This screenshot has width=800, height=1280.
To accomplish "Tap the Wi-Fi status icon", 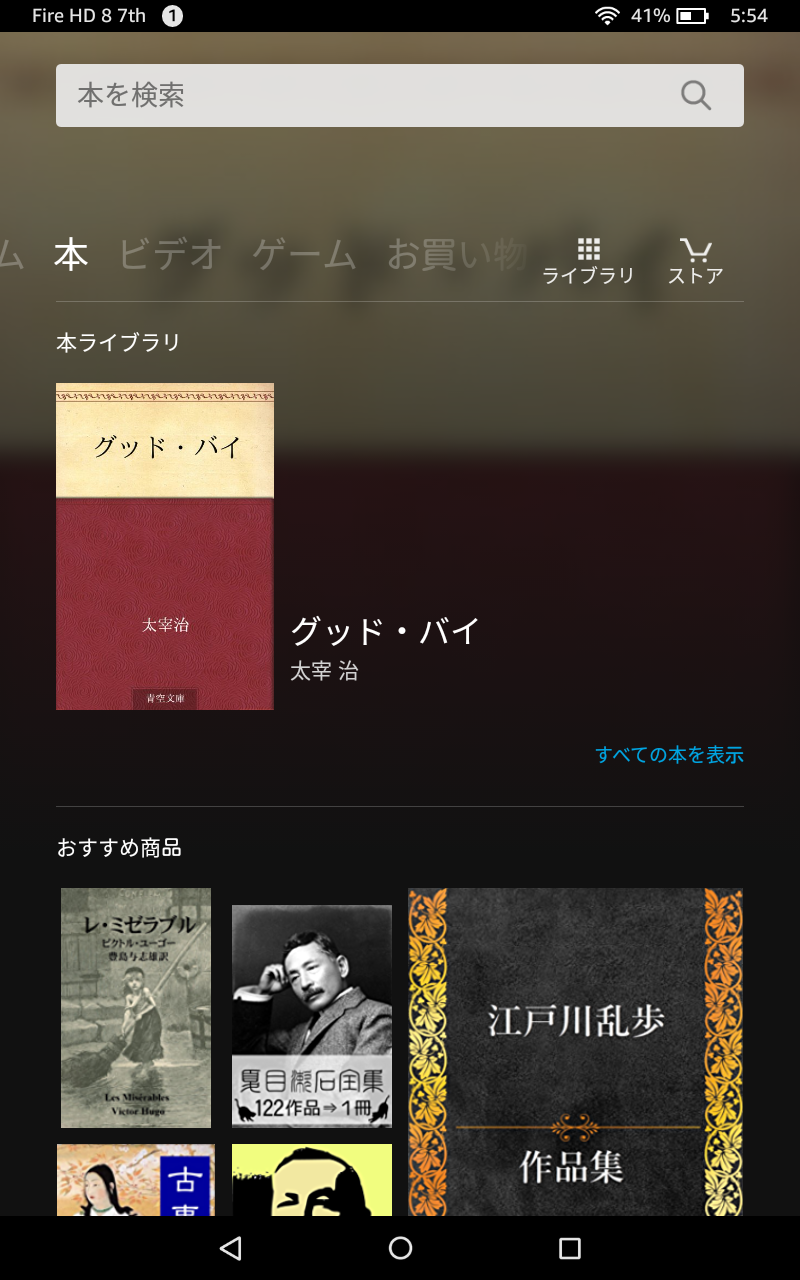I will [x=608, y=15].
